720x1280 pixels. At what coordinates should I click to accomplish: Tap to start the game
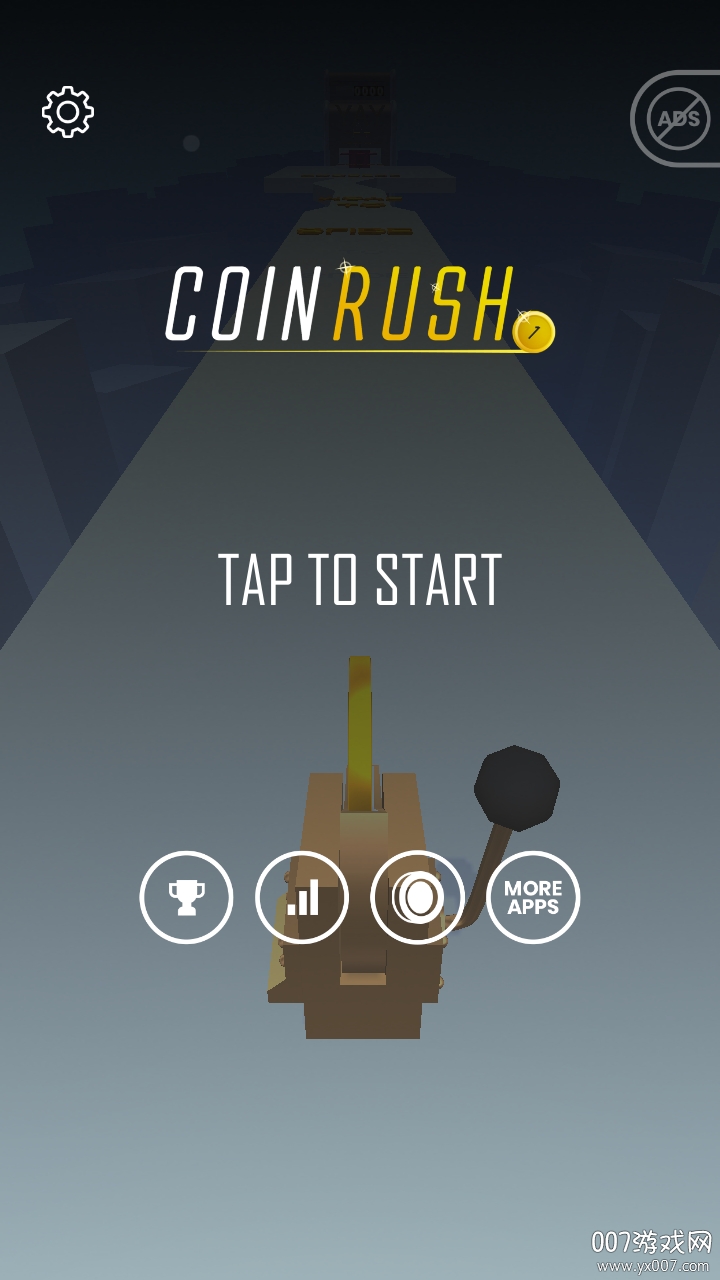tap(360, 579)
